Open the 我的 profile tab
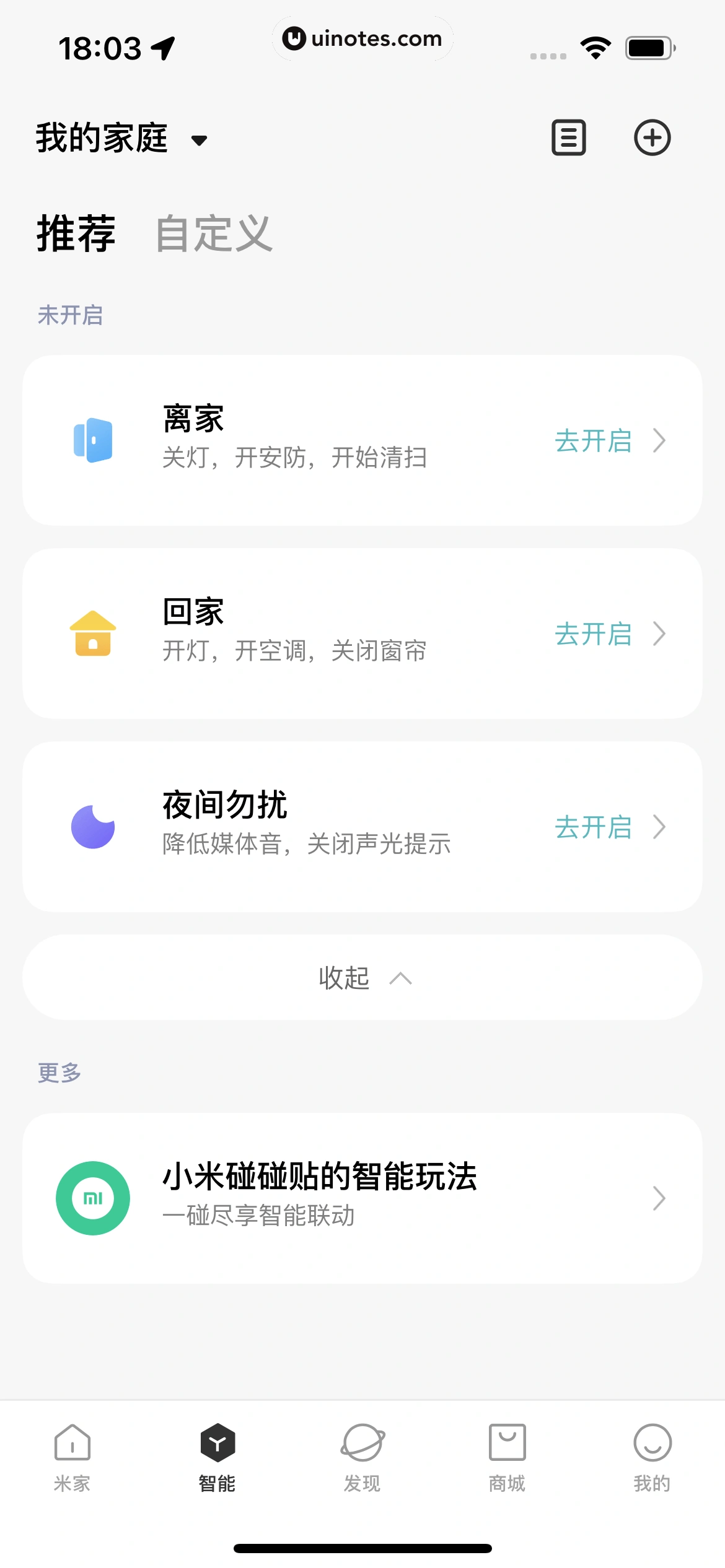Screen dimensions: 725x1568 [x=652, y=1457]
